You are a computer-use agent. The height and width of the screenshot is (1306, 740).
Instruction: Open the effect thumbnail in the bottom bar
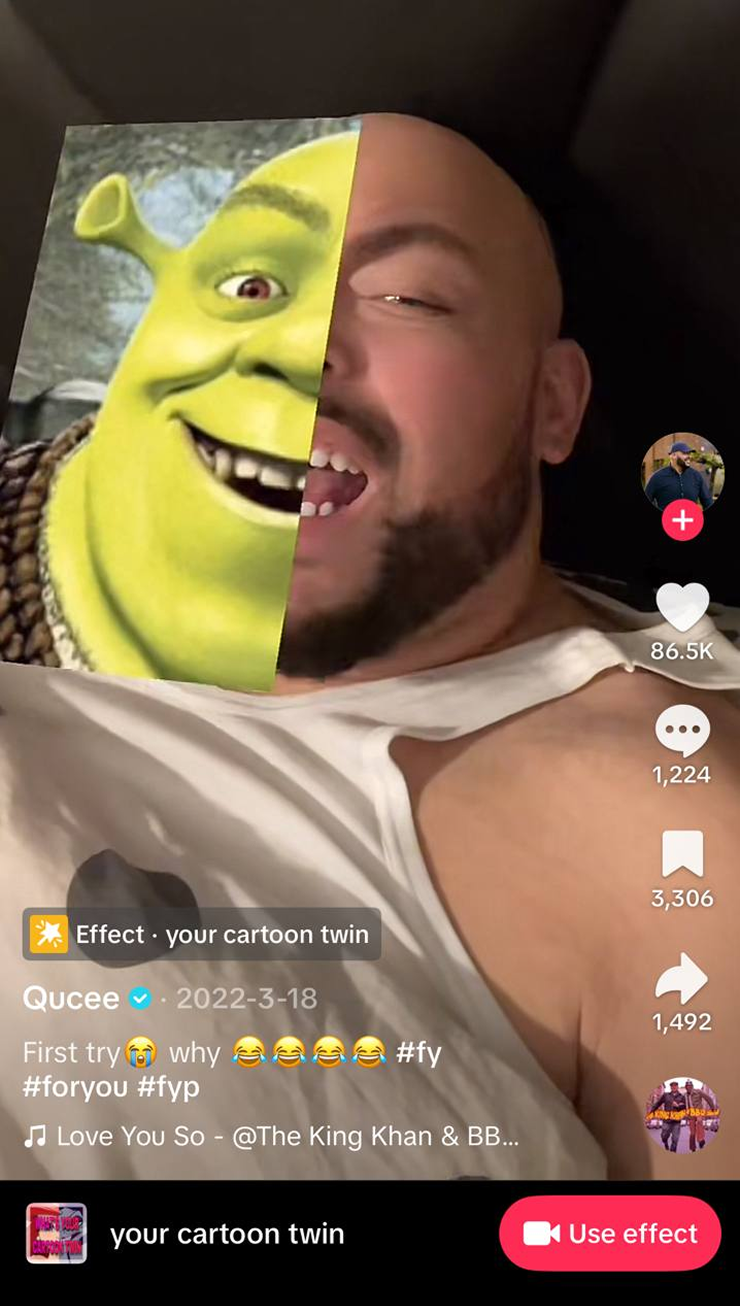coord(56,1233)
